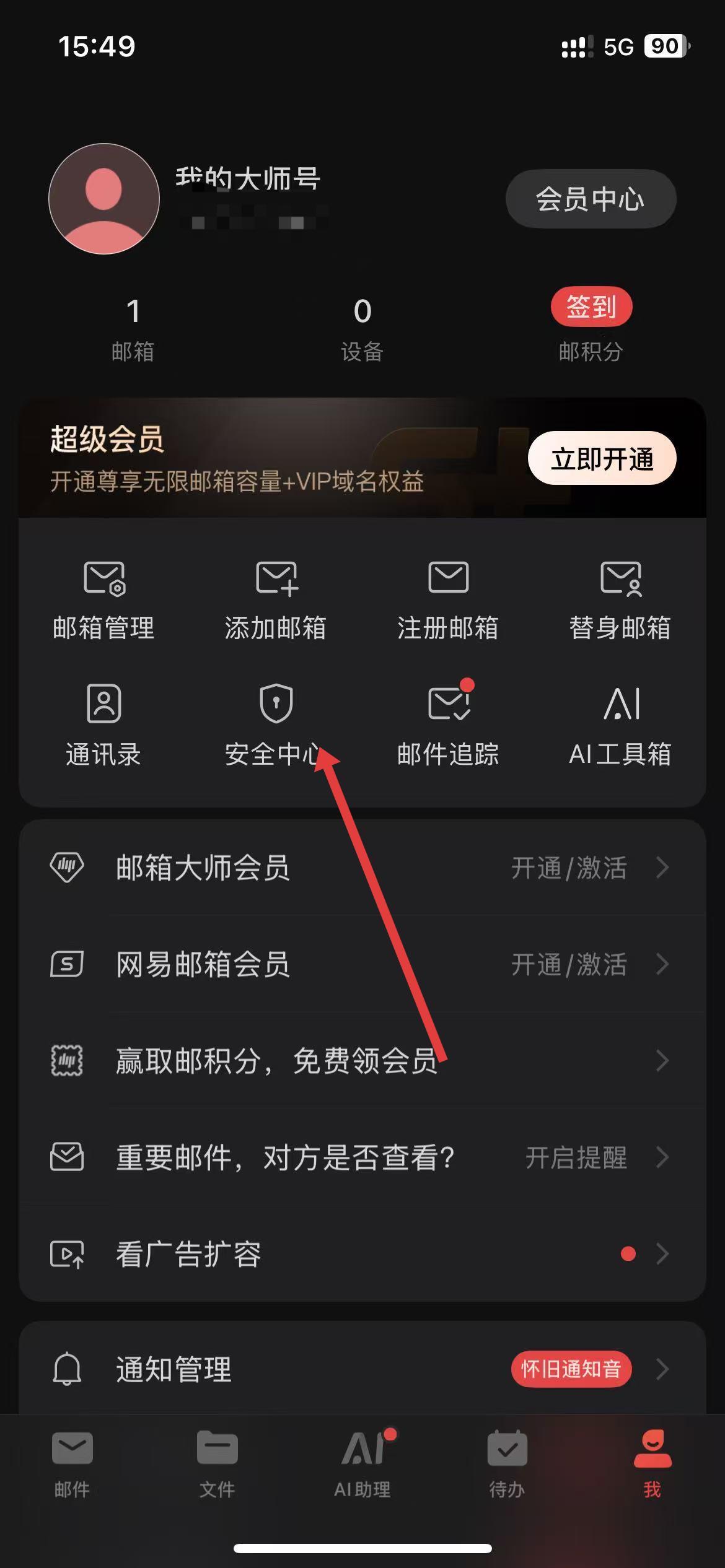Switch to the 邮件 tab
The width and height of the screenshot is (725, 1568).
[72, 1464]
